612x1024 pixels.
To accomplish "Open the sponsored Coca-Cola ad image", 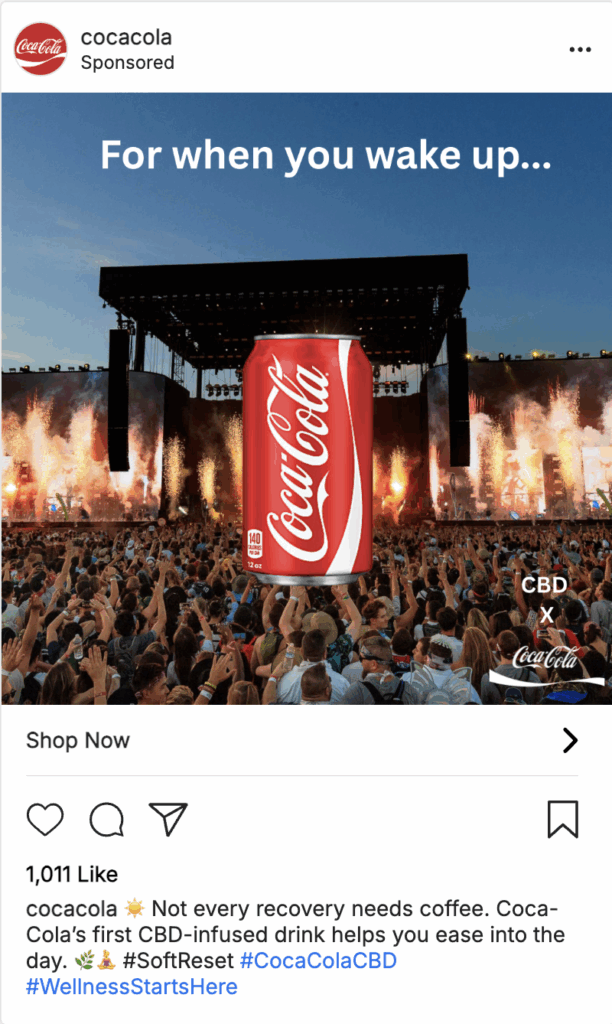I will 306,400.
